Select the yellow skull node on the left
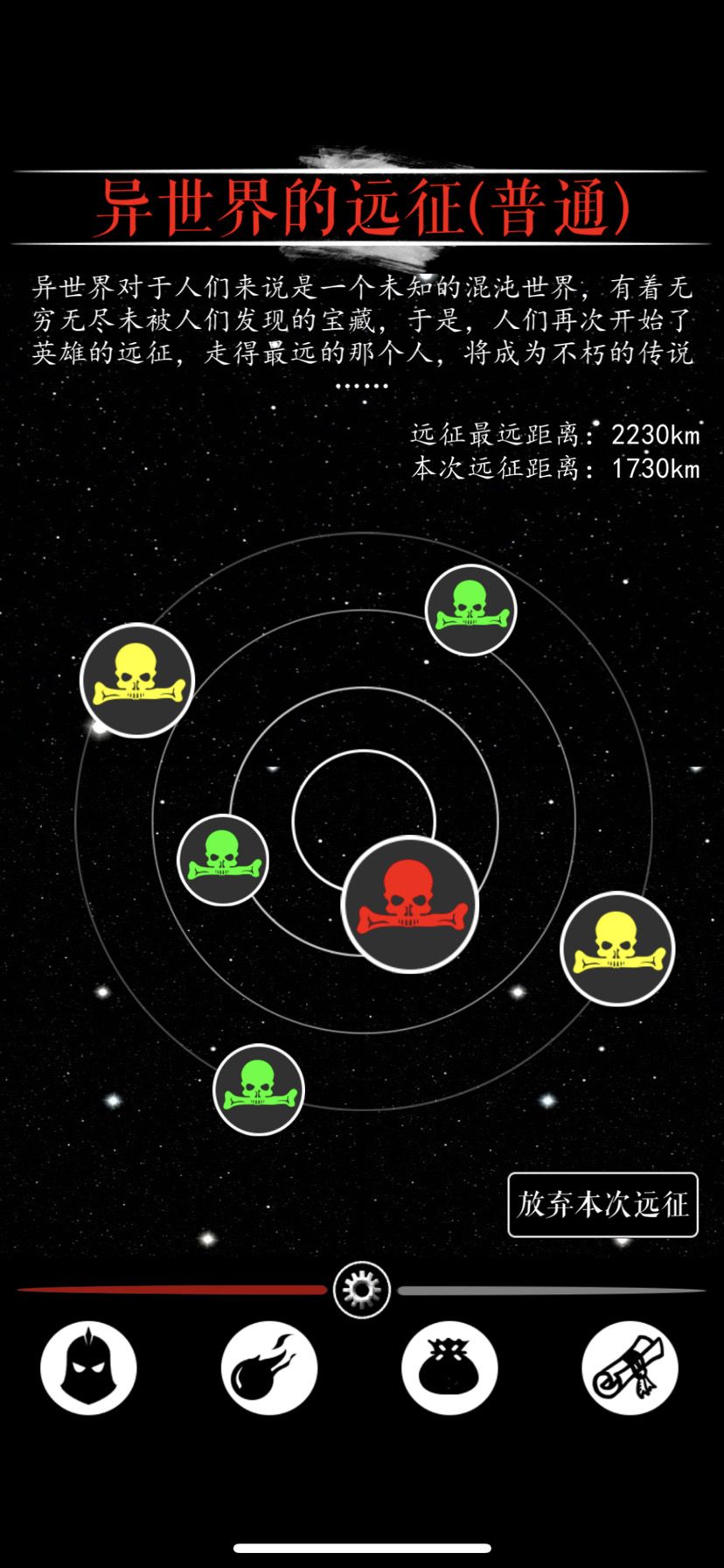This screenshot has height=1568, width=724. click(x=136, y=681)
